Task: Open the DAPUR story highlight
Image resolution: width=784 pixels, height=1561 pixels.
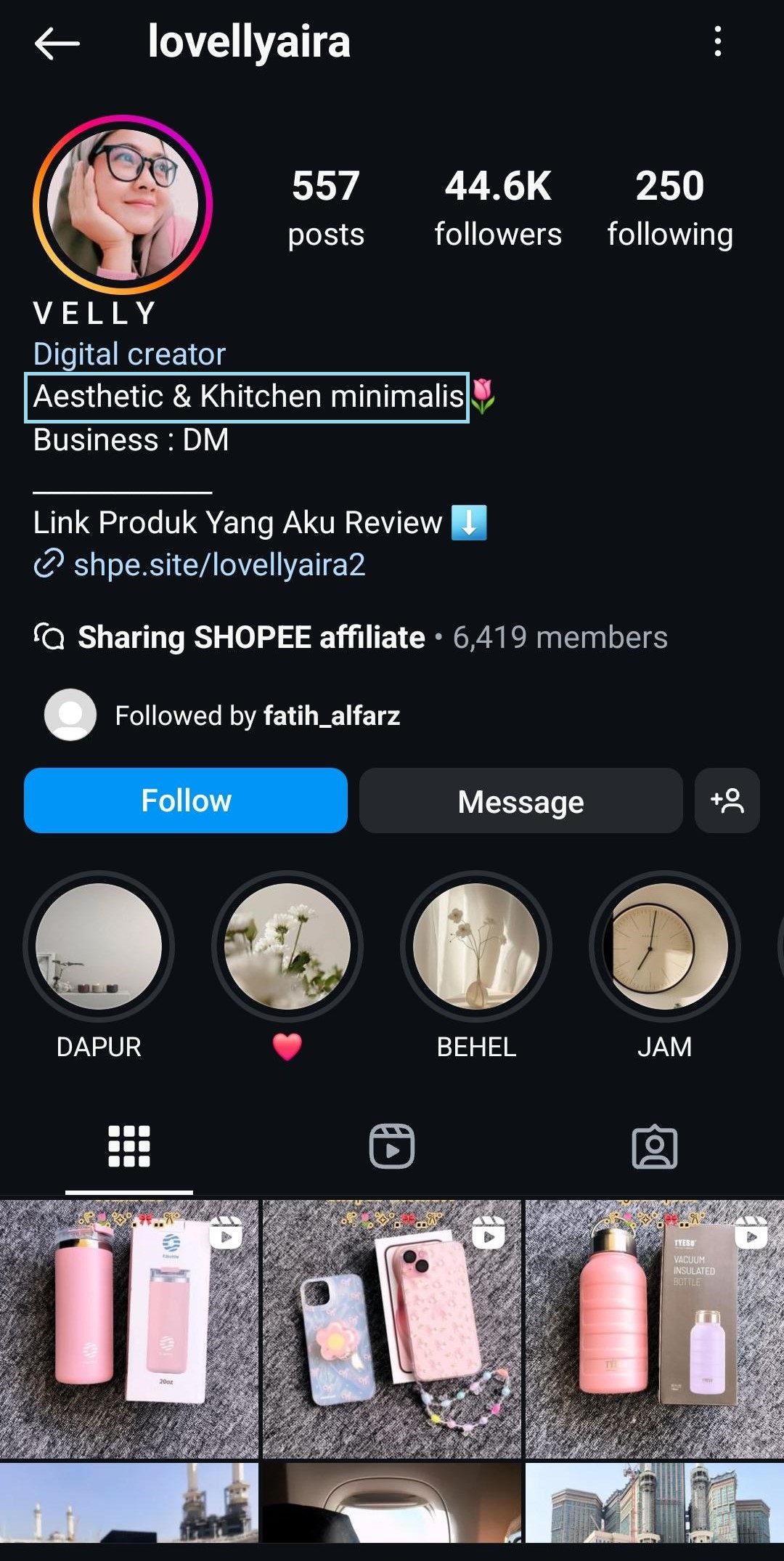Action: click(x=99, y=946)
